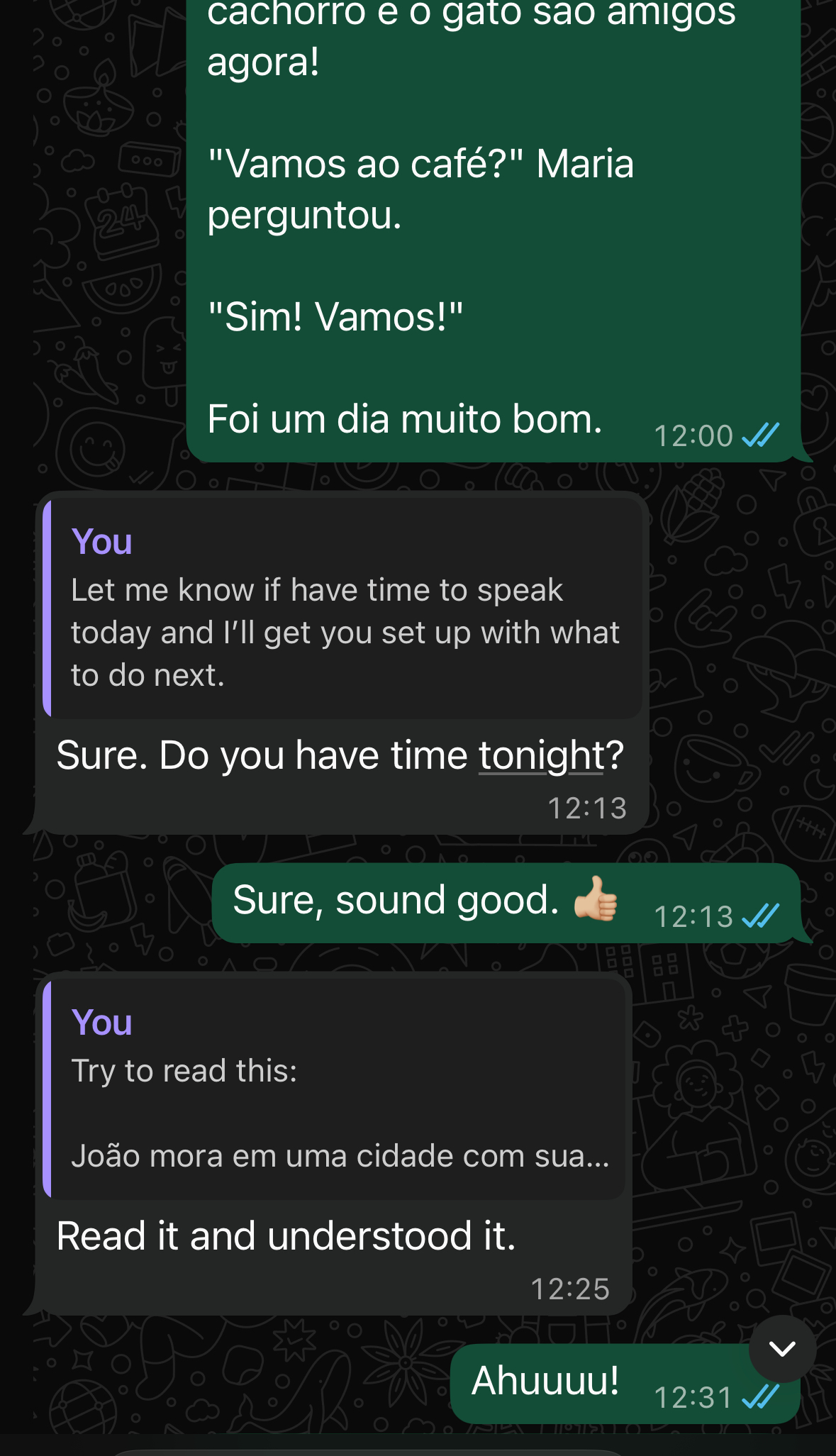Jump to latest messages with down arrow
The image size is (836, 1456).
(782, 1348)
